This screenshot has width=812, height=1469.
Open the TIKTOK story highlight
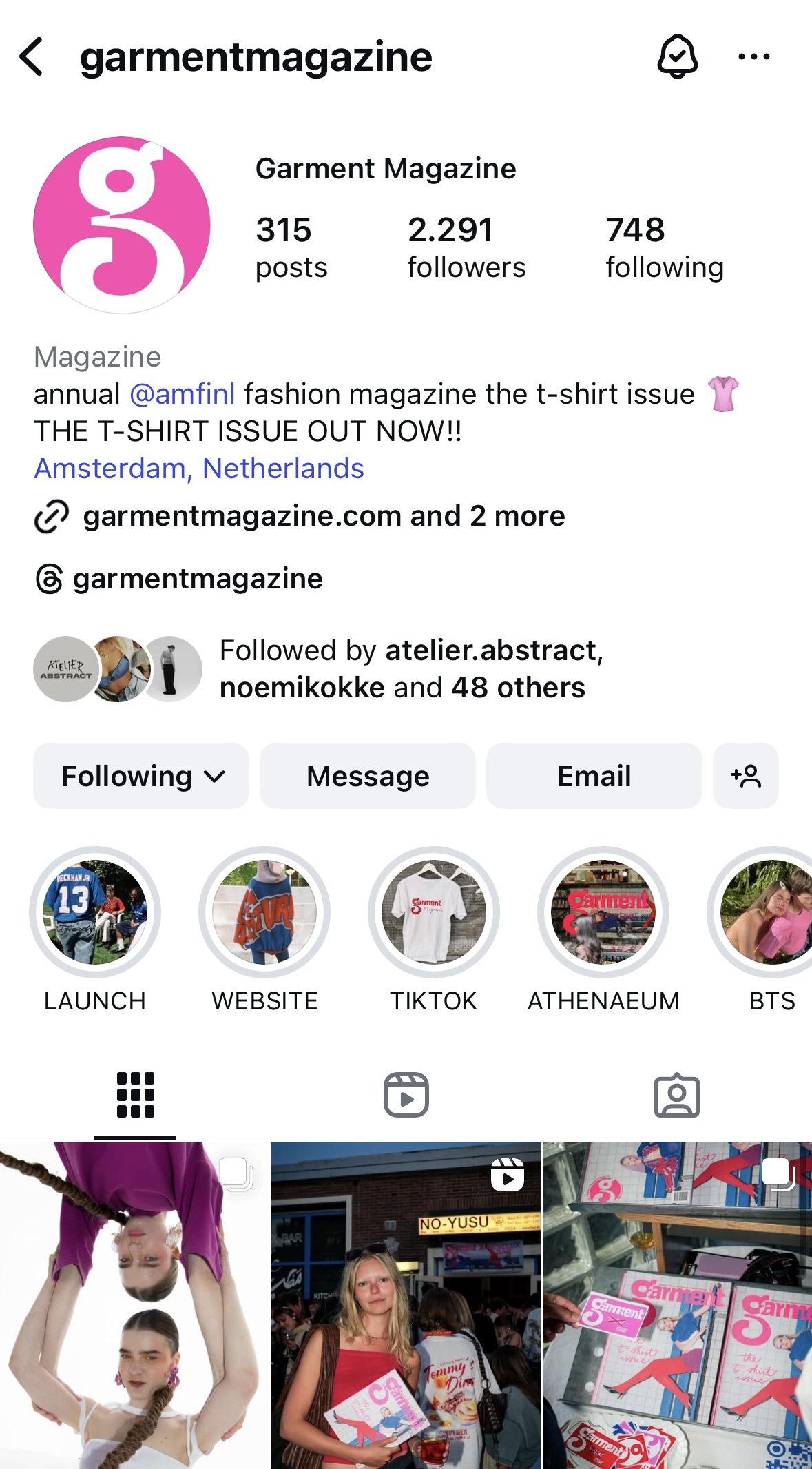pyautogui.click(x=434, y=912)
